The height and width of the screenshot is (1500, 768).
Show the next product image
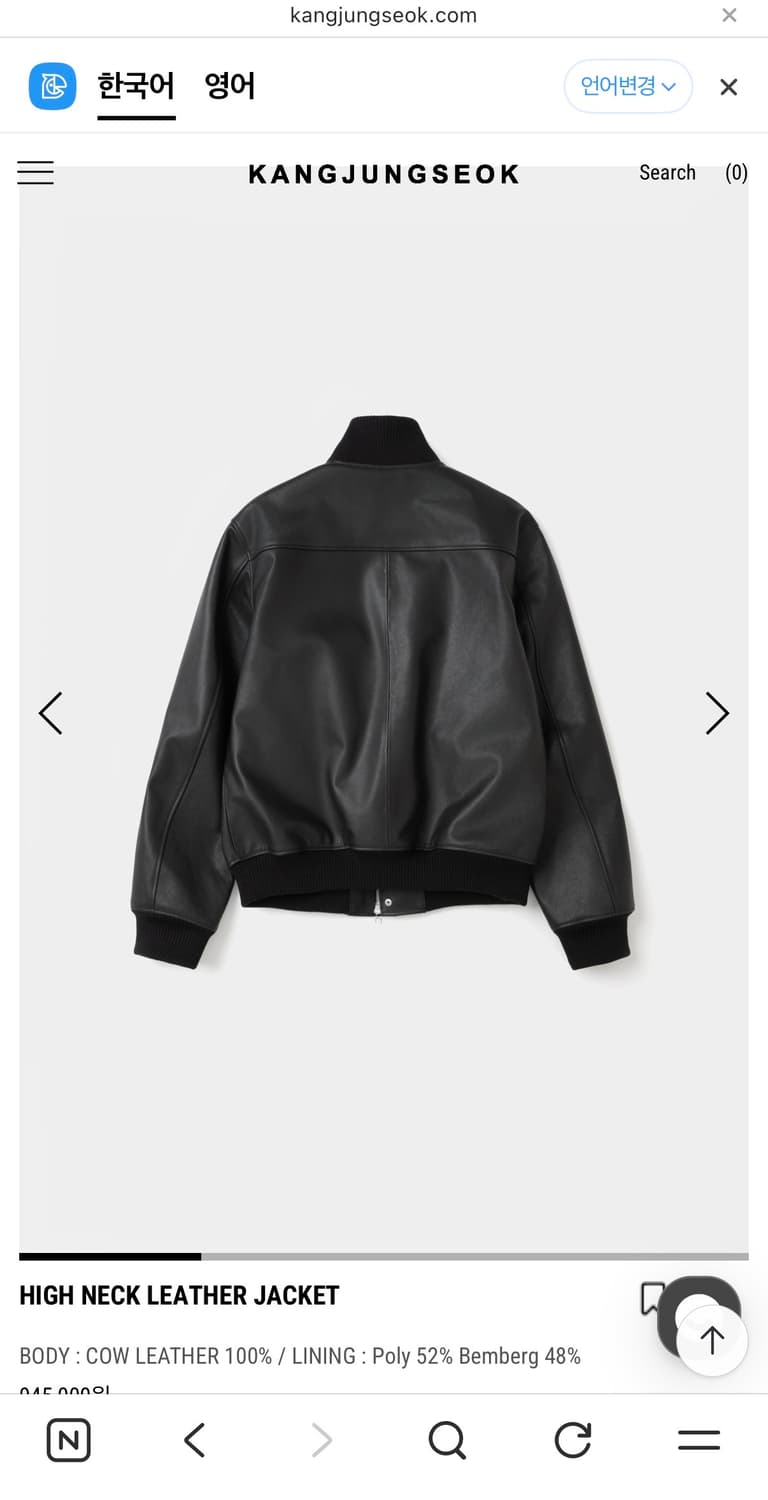[x=717, y=713]
